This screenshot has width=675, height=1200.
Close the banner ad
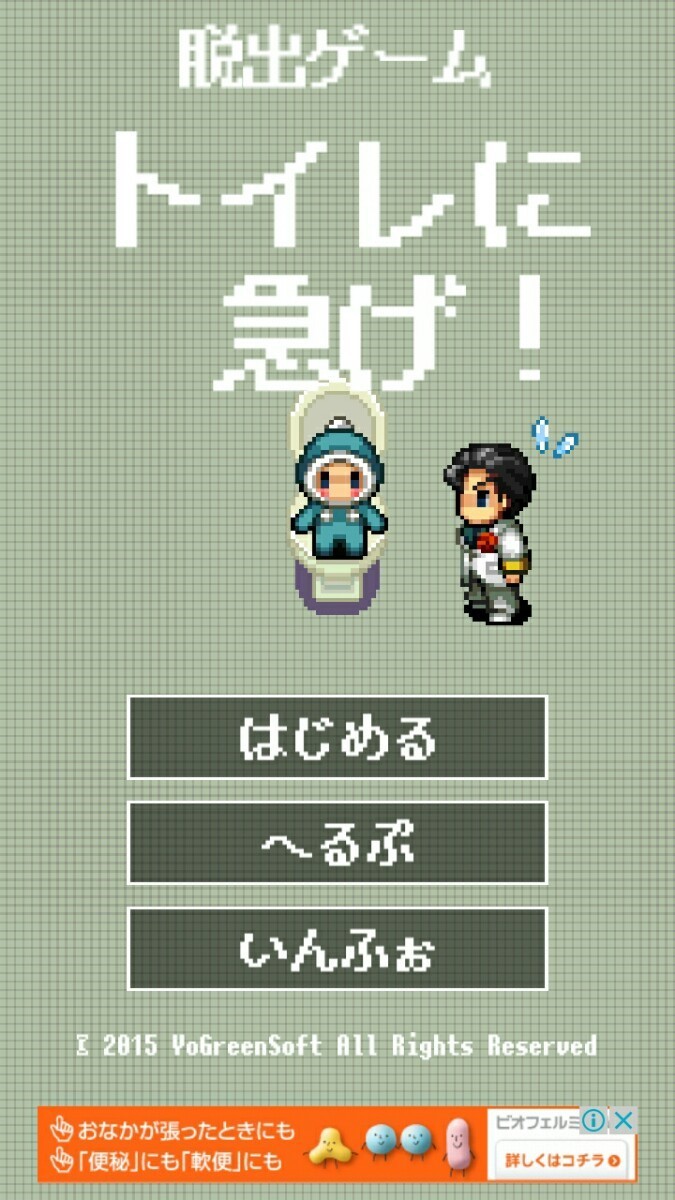pyautogui.click(x=623, y=1120)
